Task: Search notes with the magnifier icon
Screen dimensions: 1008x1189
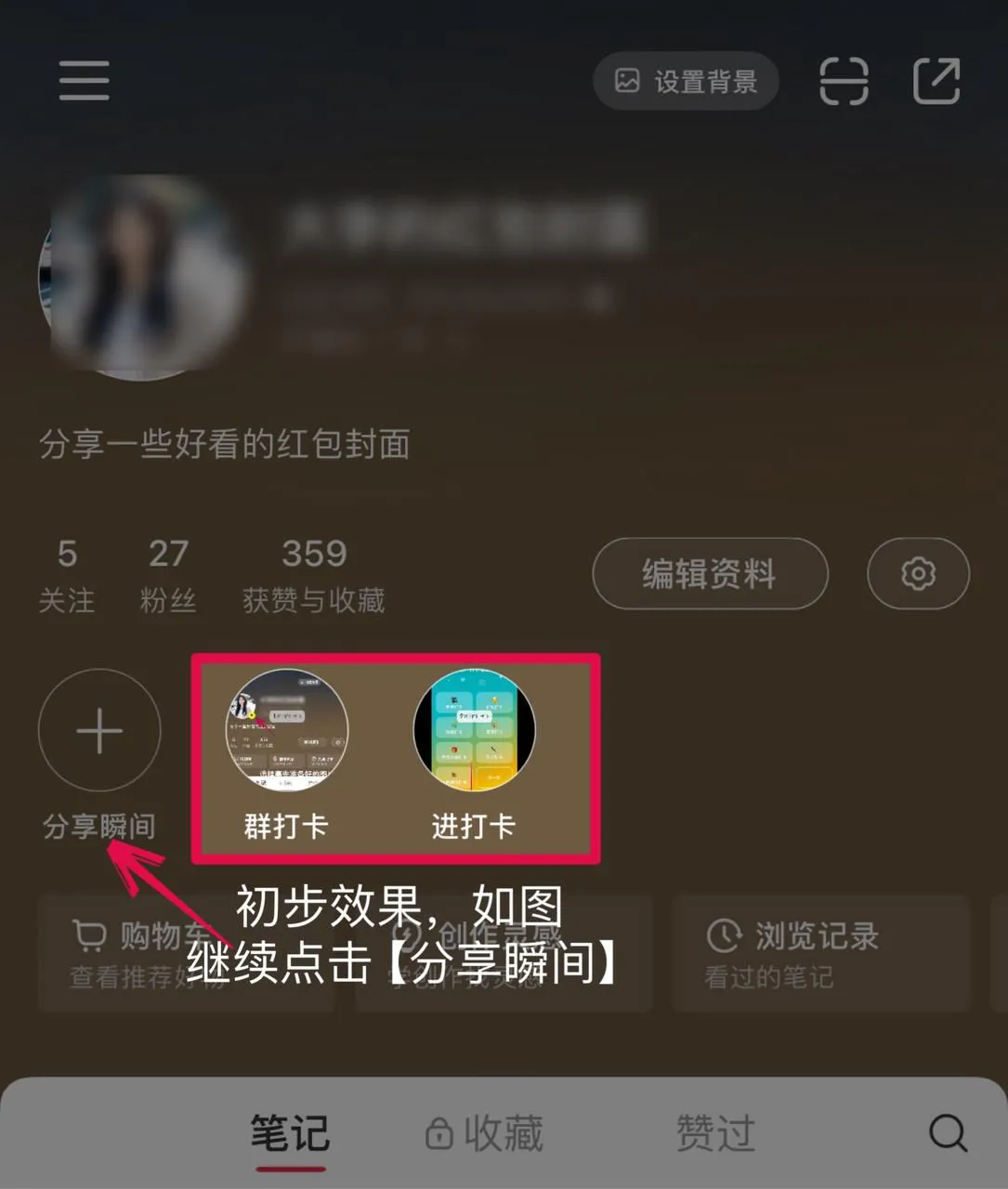Action: click(x=949, y=1133)
